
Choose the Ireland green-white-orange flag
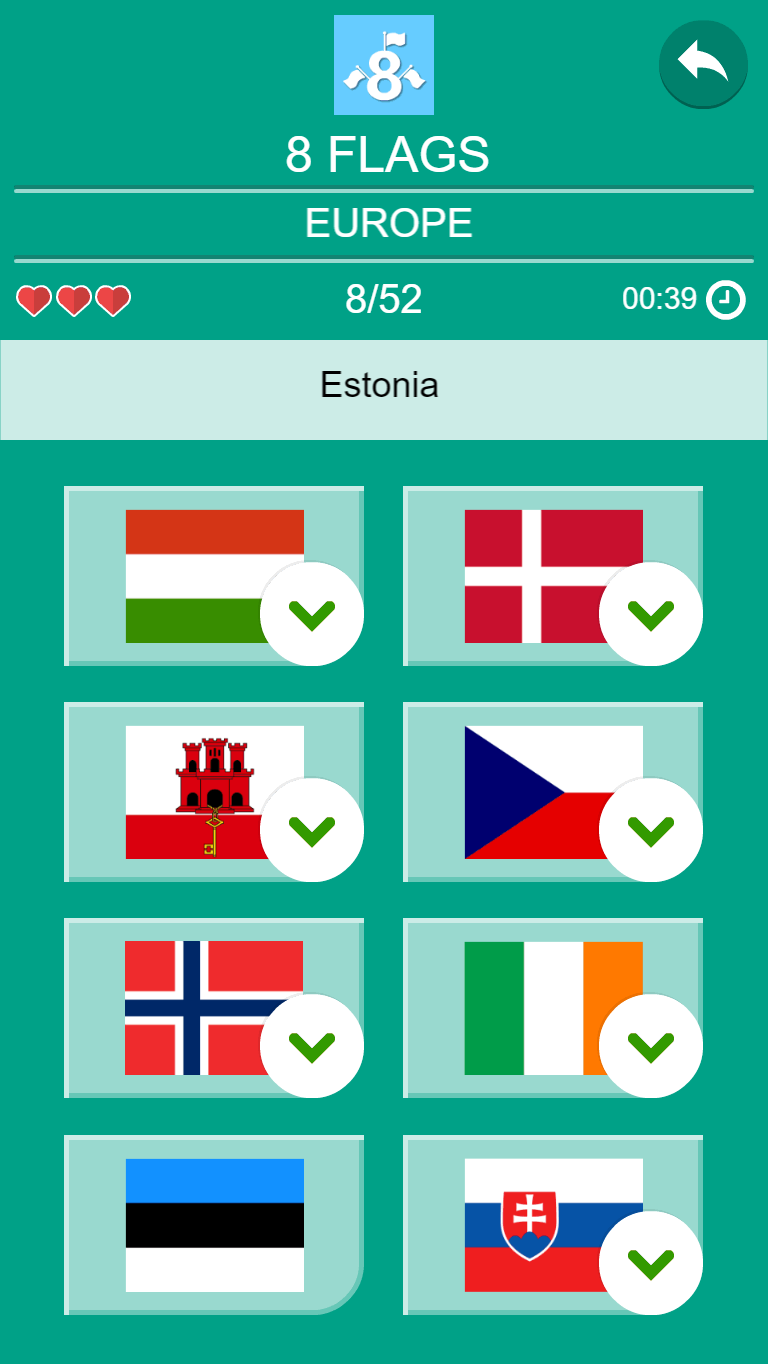[x=553, y=1008]
